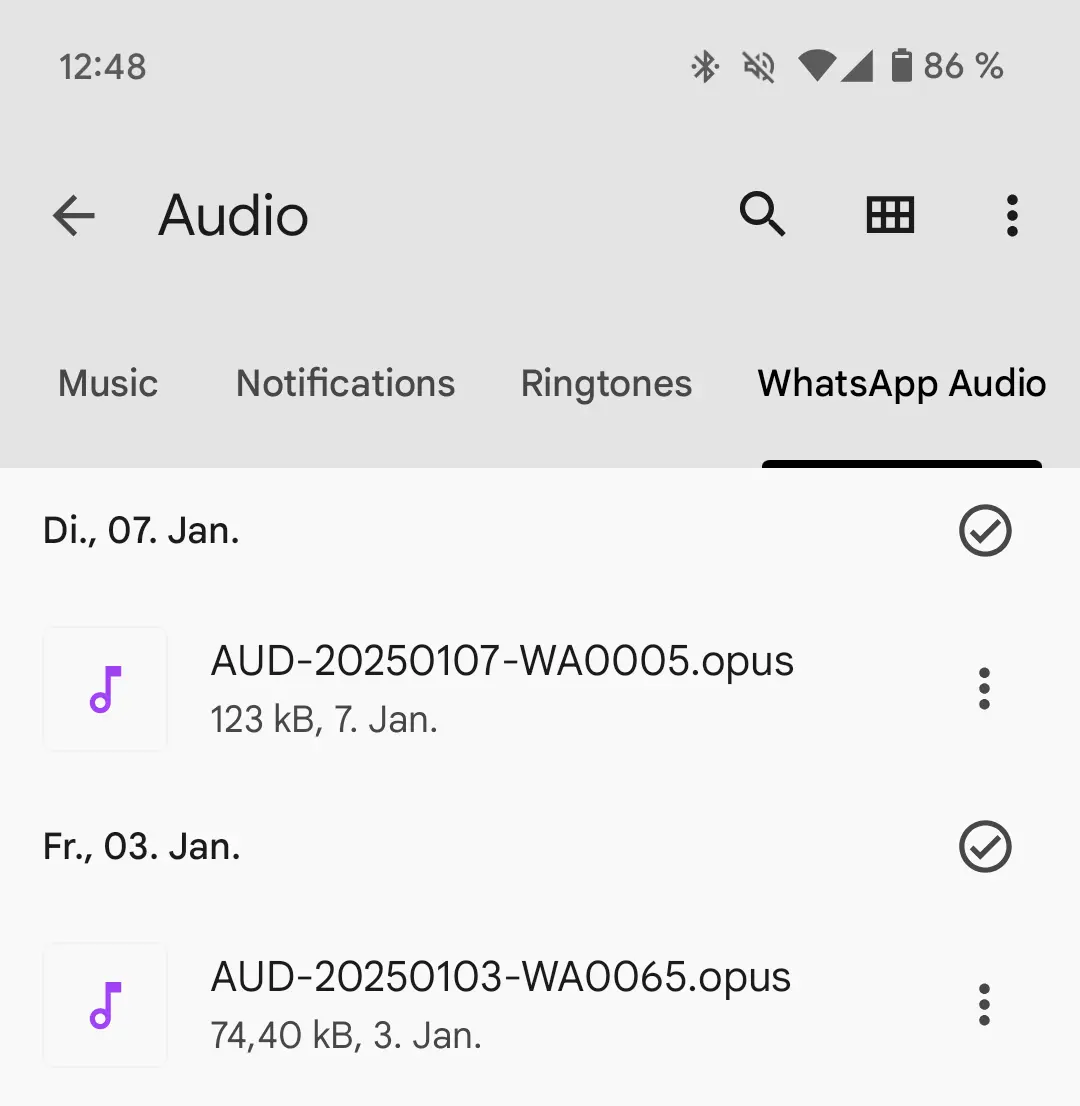Open options menu for AUD-20250103-WA0065.opus
Screen dimensions: 1080x1106
point(984,1005)
